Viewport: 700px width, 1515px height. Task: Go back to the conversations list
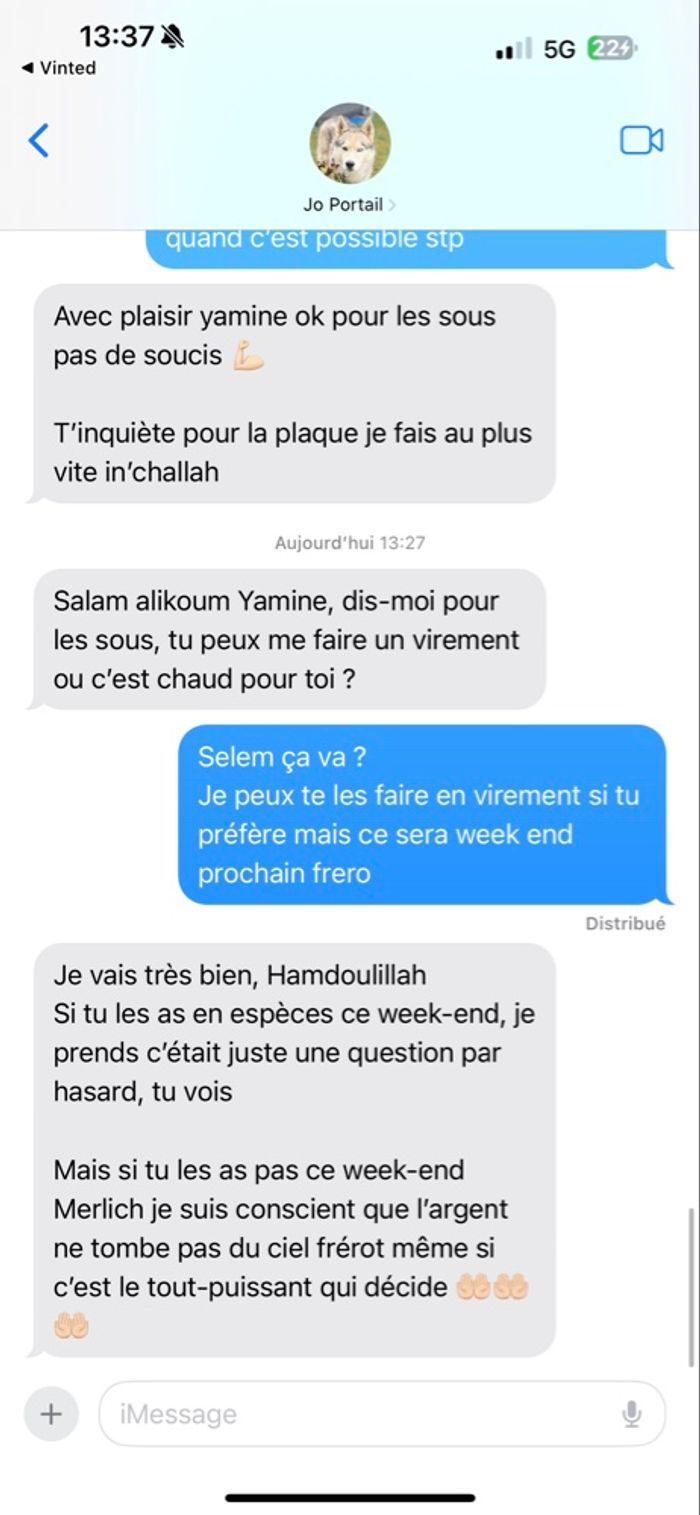point(38,141)
